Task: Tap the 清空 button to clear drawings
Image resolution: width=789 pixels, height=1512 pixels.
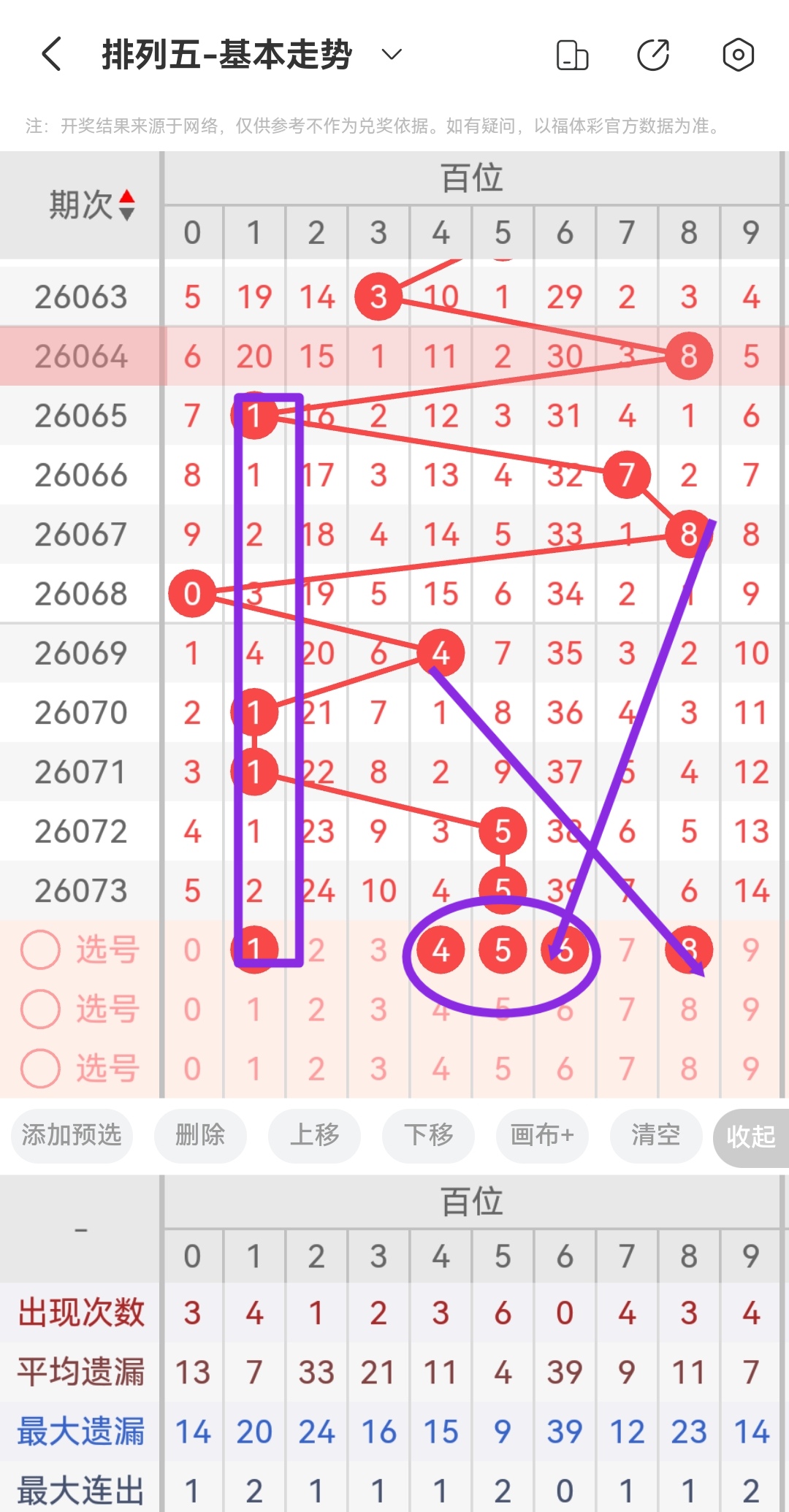Action: [x=655, y=1136]
